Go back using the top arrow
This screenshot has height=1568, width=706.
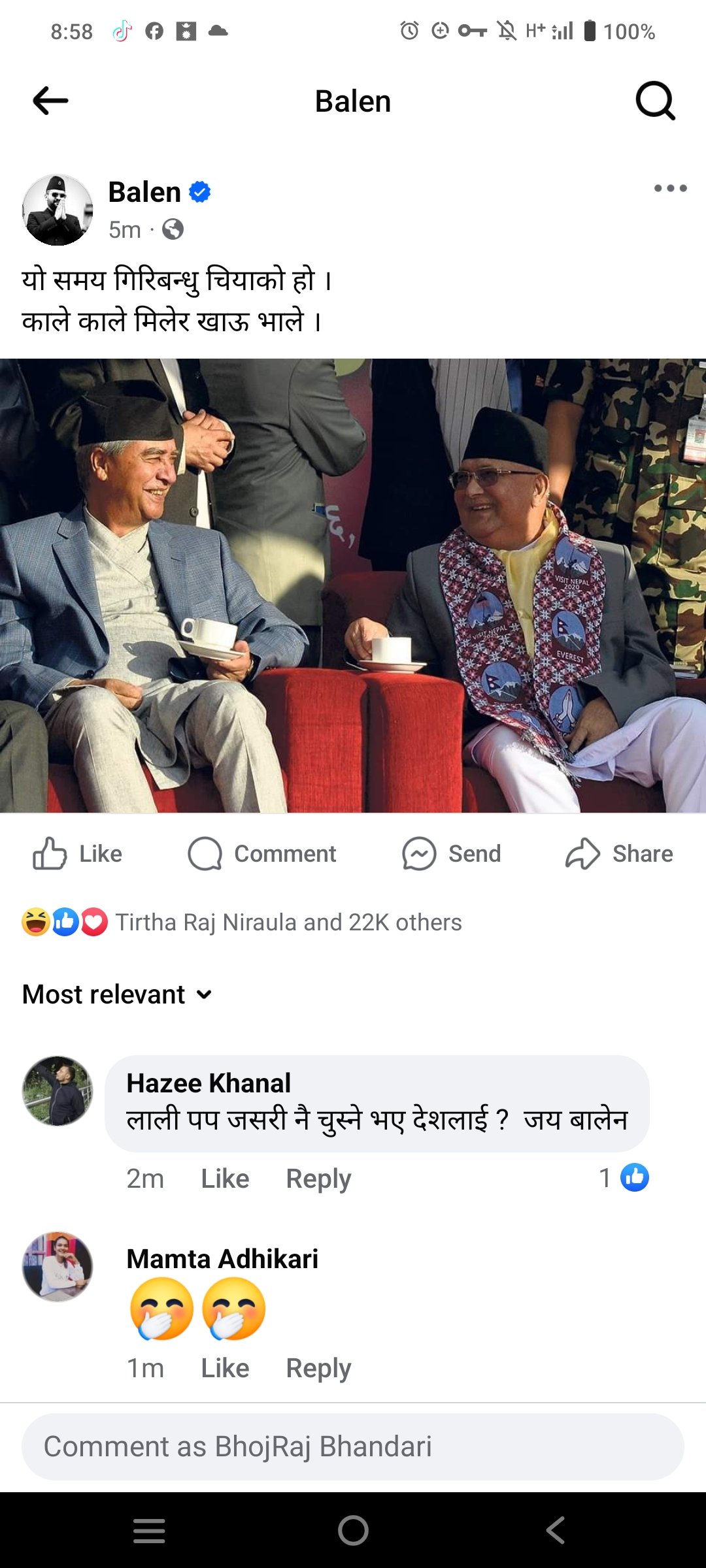pos(50,101)
